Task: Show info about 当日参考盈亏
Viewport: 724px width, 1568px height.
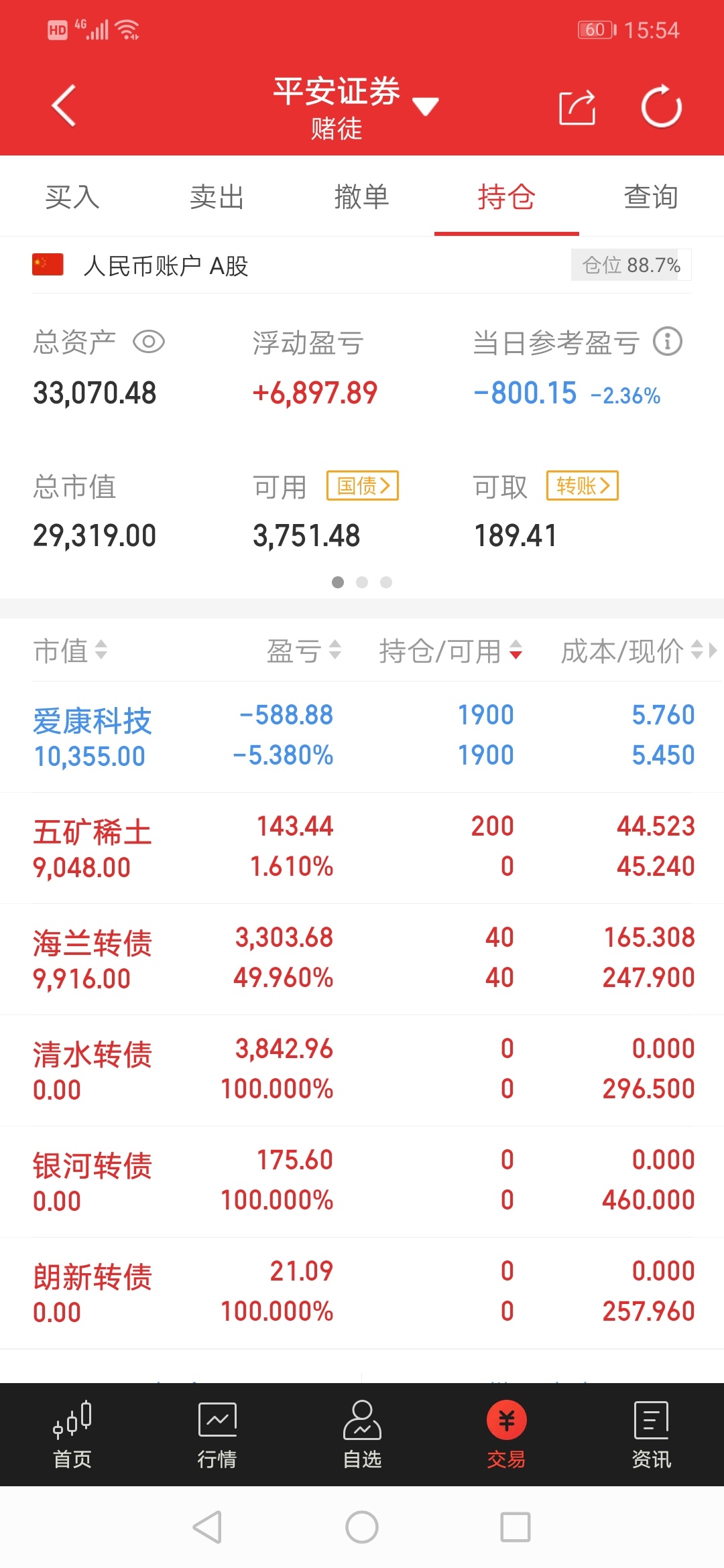Action: click(x=668, y=342)
